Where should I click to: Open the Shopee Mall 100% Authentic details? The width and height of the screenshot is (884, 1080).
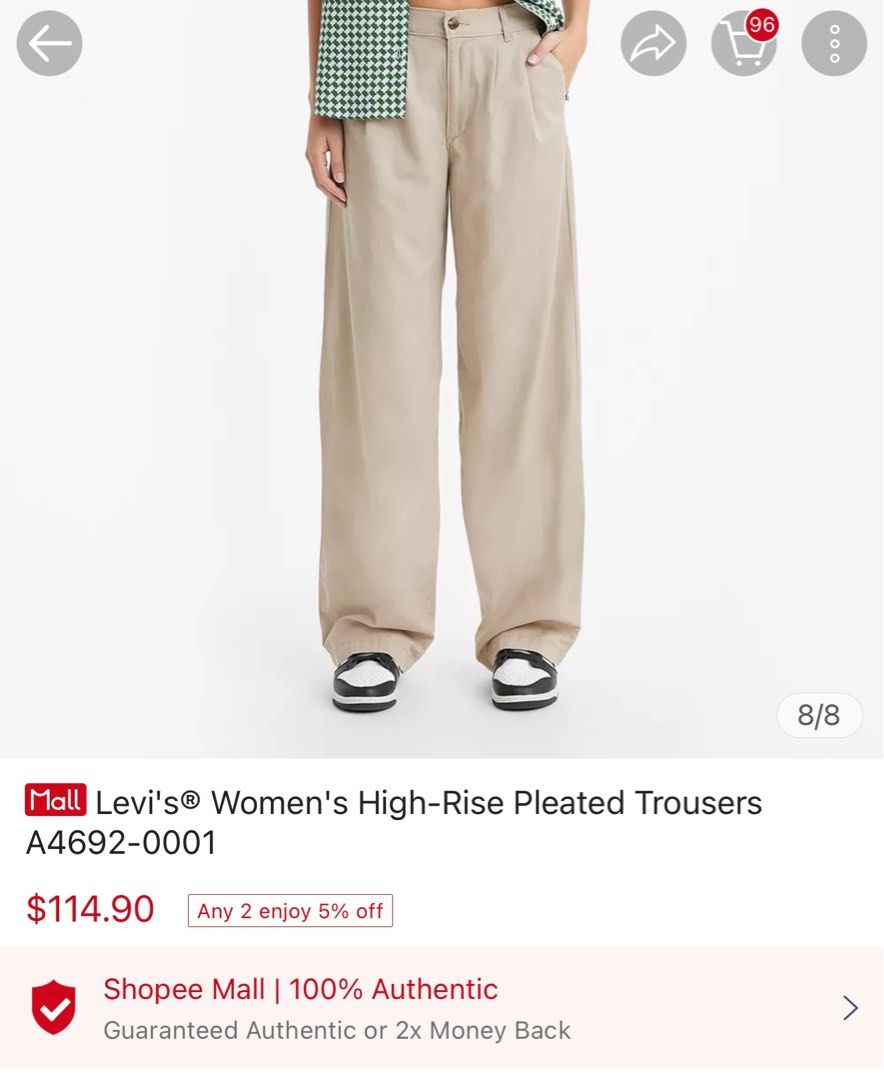pyautogui.click(x=442, y=1008)
